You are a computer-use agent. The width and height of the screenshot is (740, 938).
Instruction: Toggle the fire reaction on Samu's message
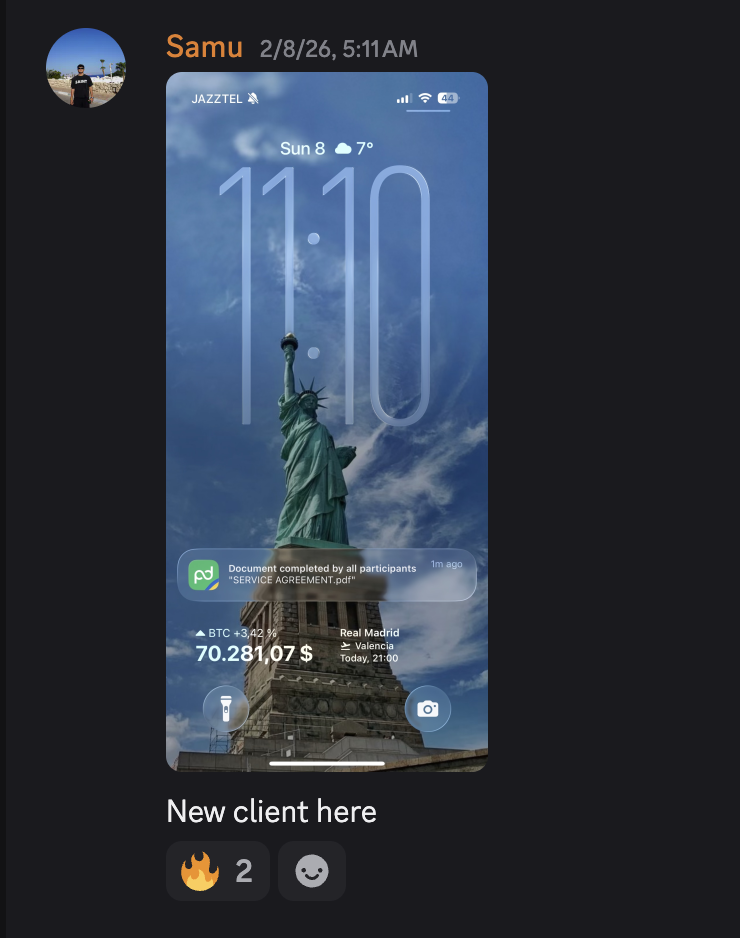217,871
